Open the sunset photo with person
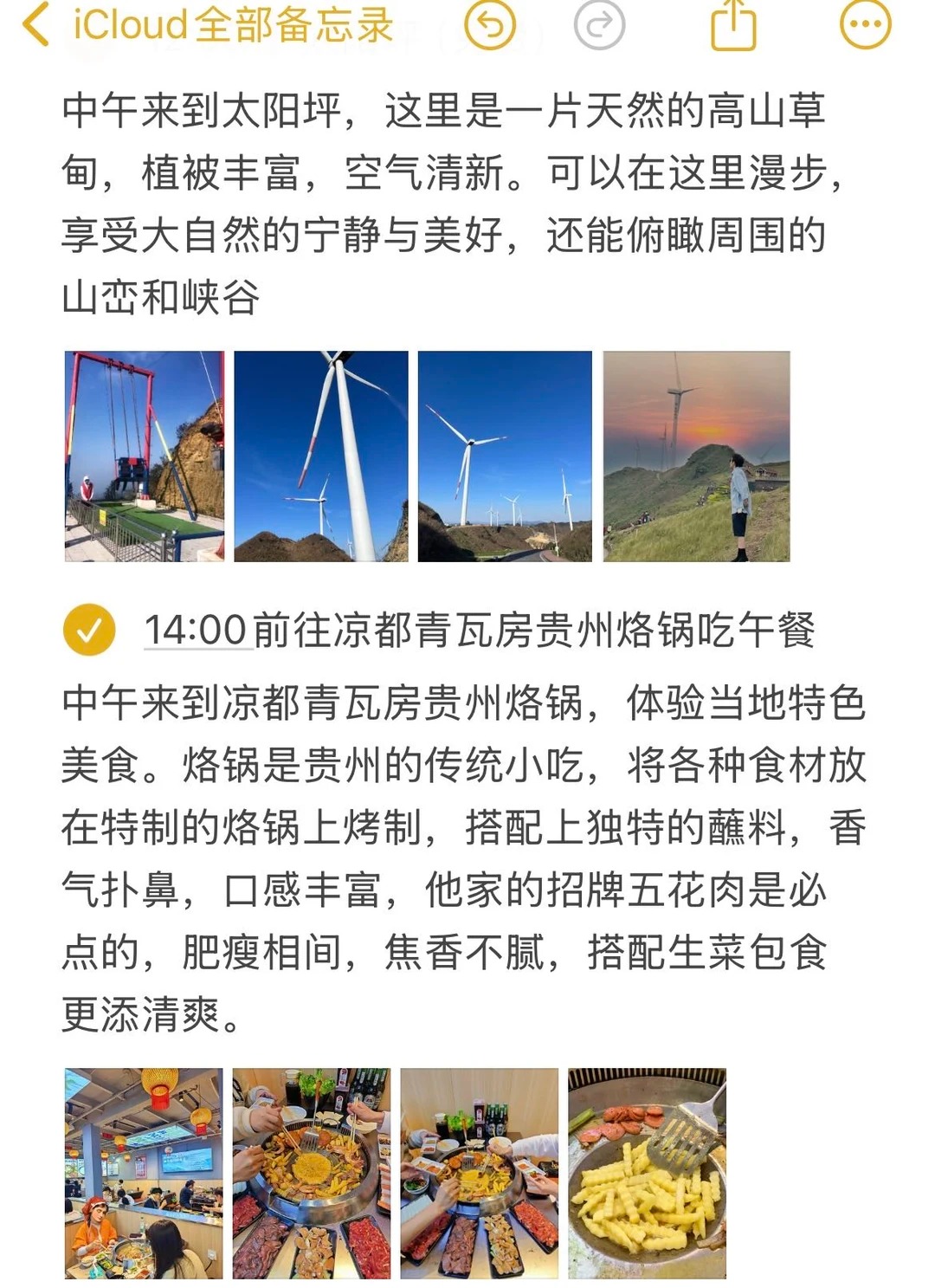This screenshot has width=935, height=1288. pos(696,456)
